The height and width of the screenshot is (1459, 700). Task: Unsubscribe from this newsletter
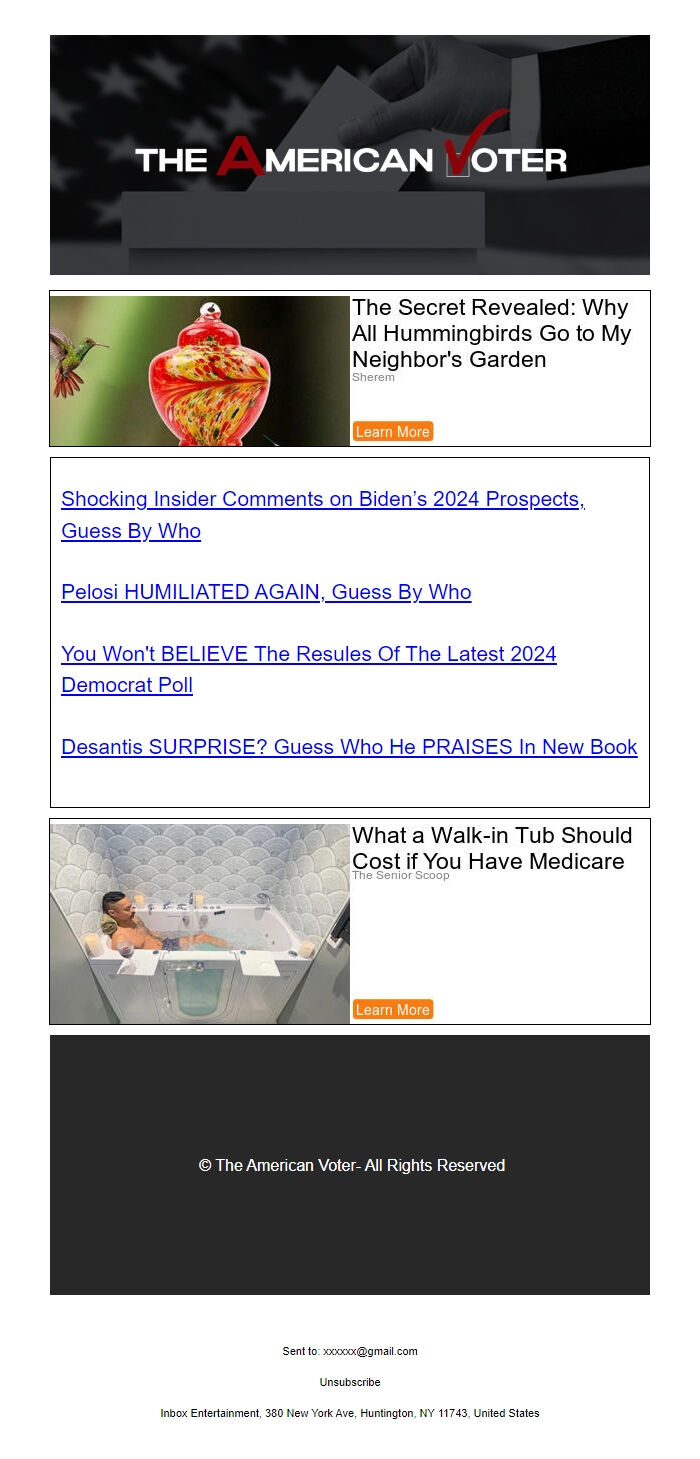point(350,1382)
